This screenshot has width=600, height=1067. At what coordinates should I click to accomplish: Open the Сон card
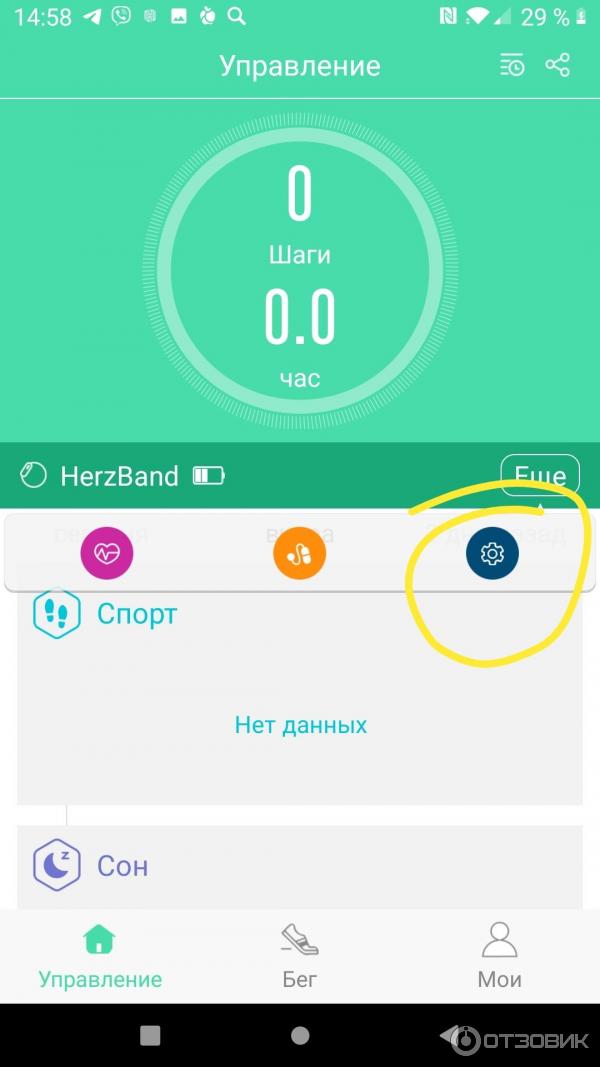tap(299, 865)
